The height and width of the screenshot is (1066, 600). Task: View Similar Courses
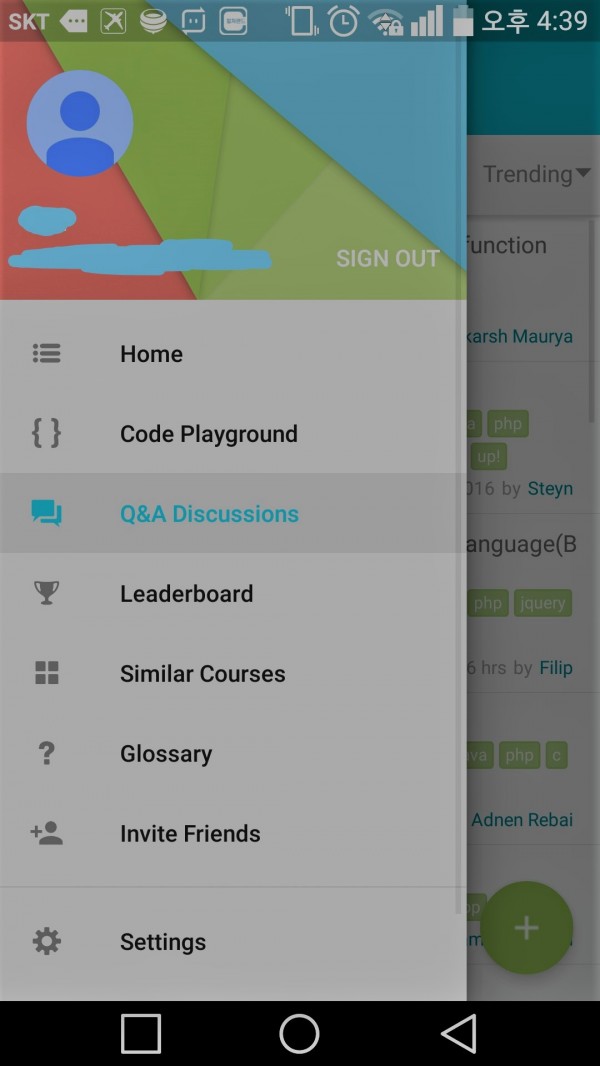[x=233, y=674]
